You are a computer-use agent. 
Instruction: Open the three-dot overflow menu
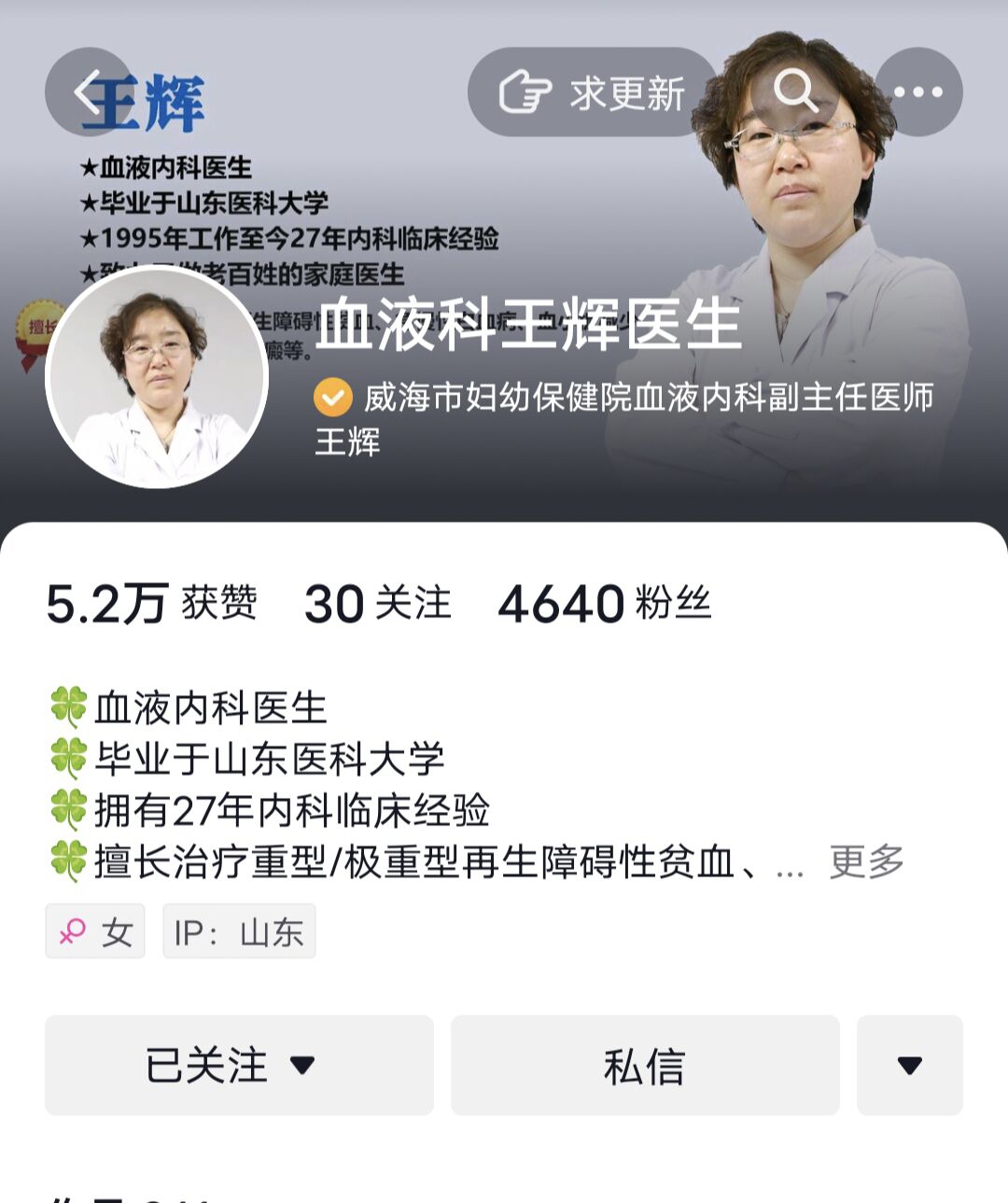tap(917, 92)
